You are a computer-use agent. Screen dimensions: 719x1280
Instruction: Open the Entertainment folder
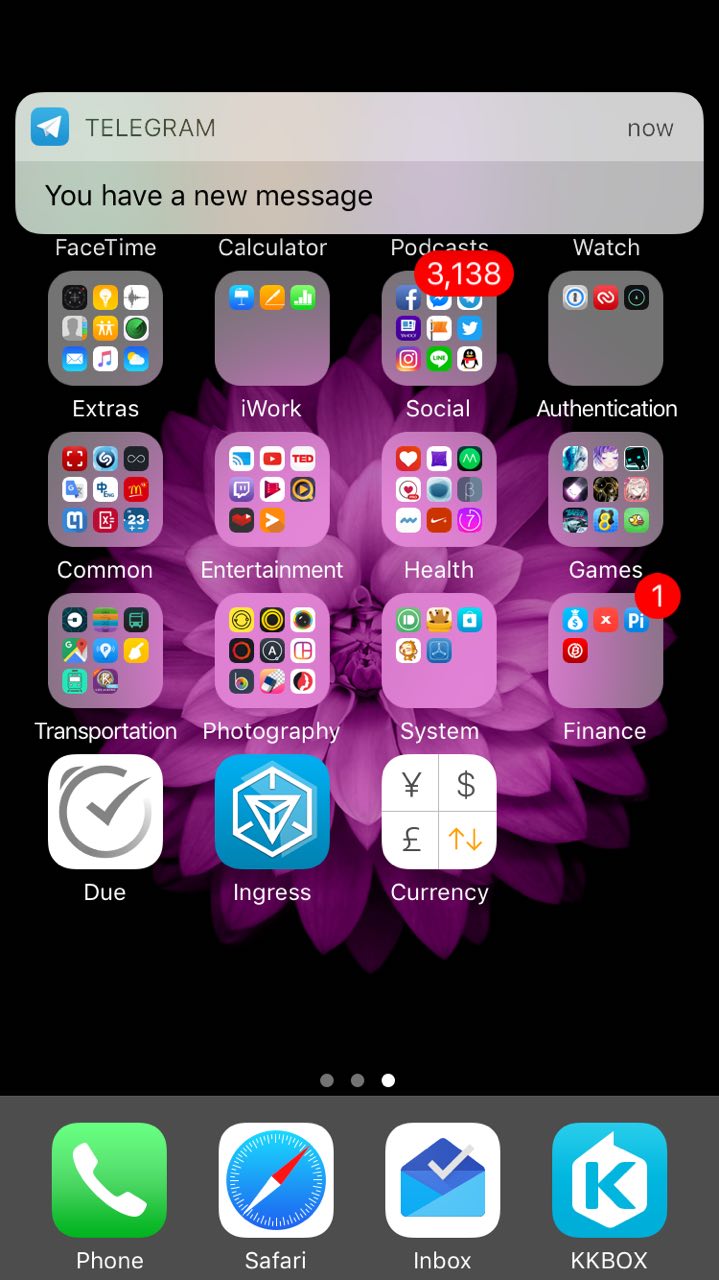(272, 489)
